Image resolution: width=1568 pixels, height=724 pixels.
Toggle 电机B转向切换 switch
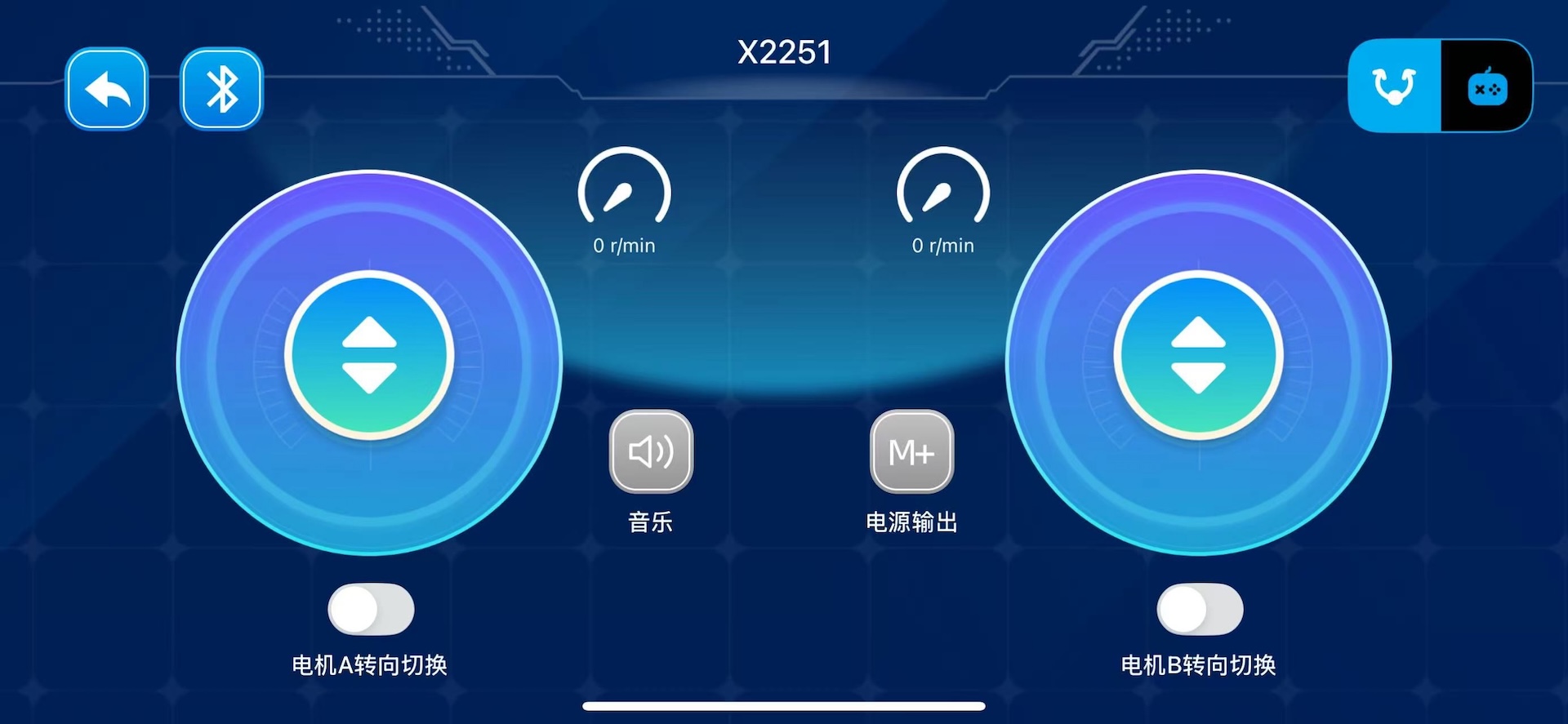click(1200, 609)
